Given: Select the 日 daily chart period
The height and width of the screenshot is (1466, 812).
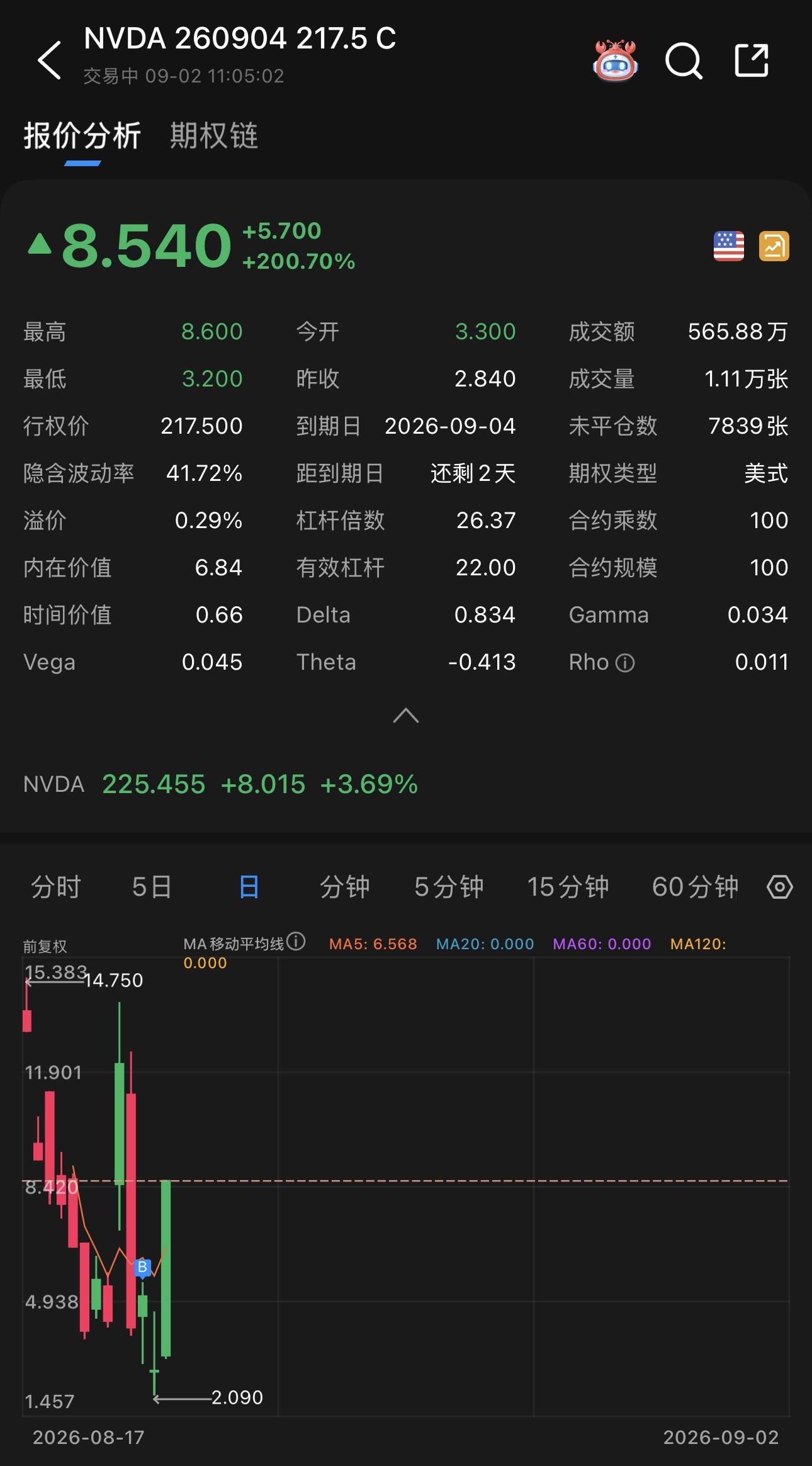Looking at the screenshot, I should pos(249,887).
